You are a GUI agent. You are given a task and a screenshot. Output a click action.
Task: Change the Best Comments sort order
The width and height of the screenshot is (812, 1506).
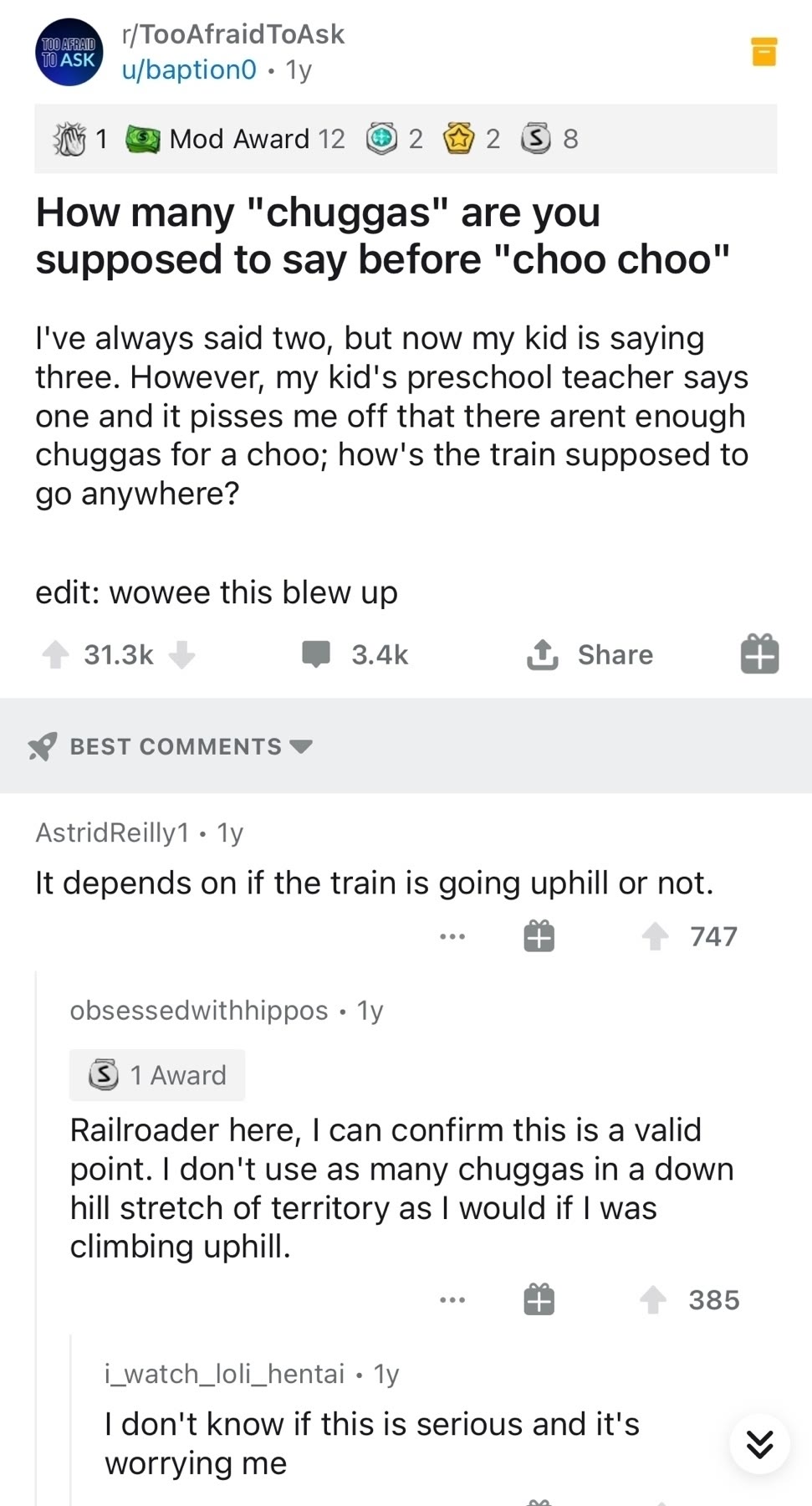tap(171, 746)
